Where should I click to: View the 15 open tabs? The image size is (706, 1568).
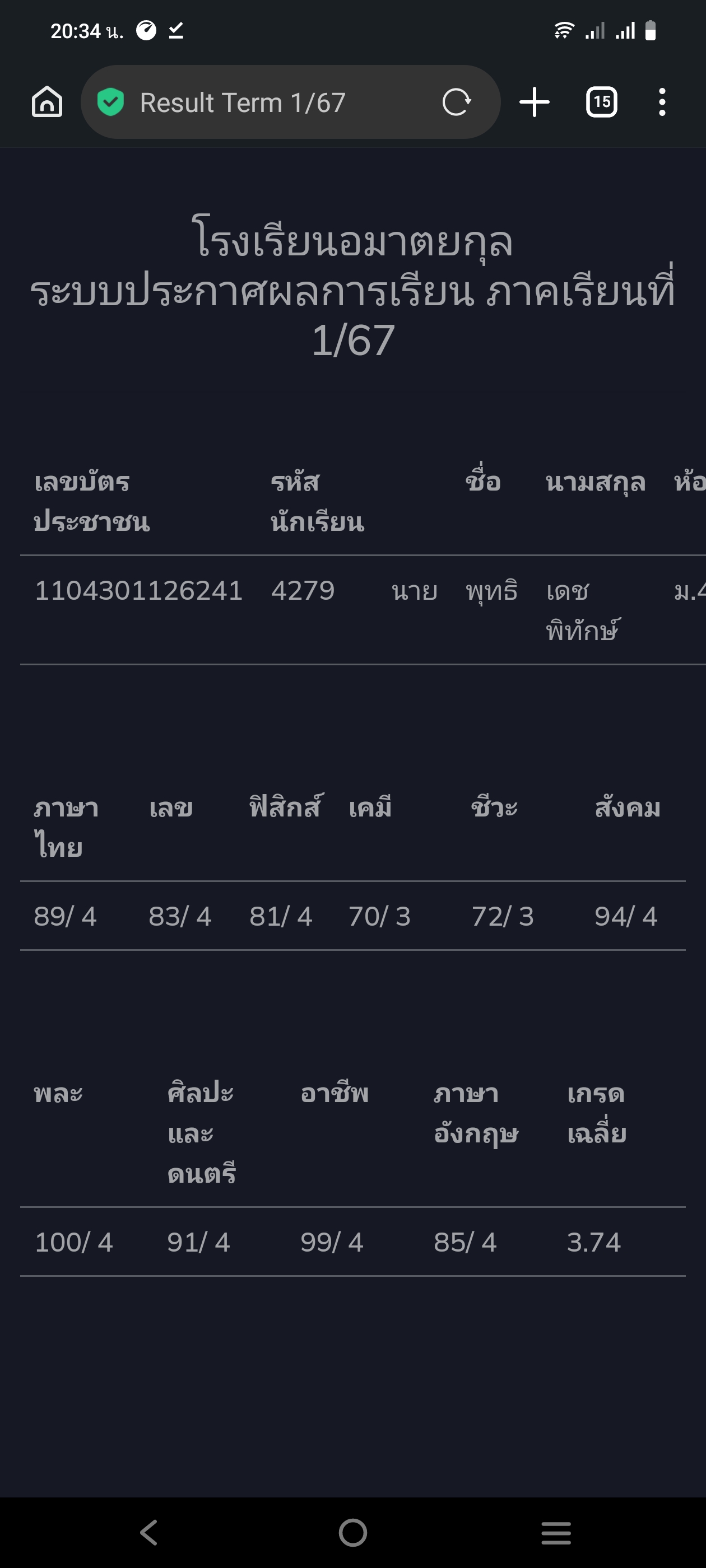pos(601,102)
